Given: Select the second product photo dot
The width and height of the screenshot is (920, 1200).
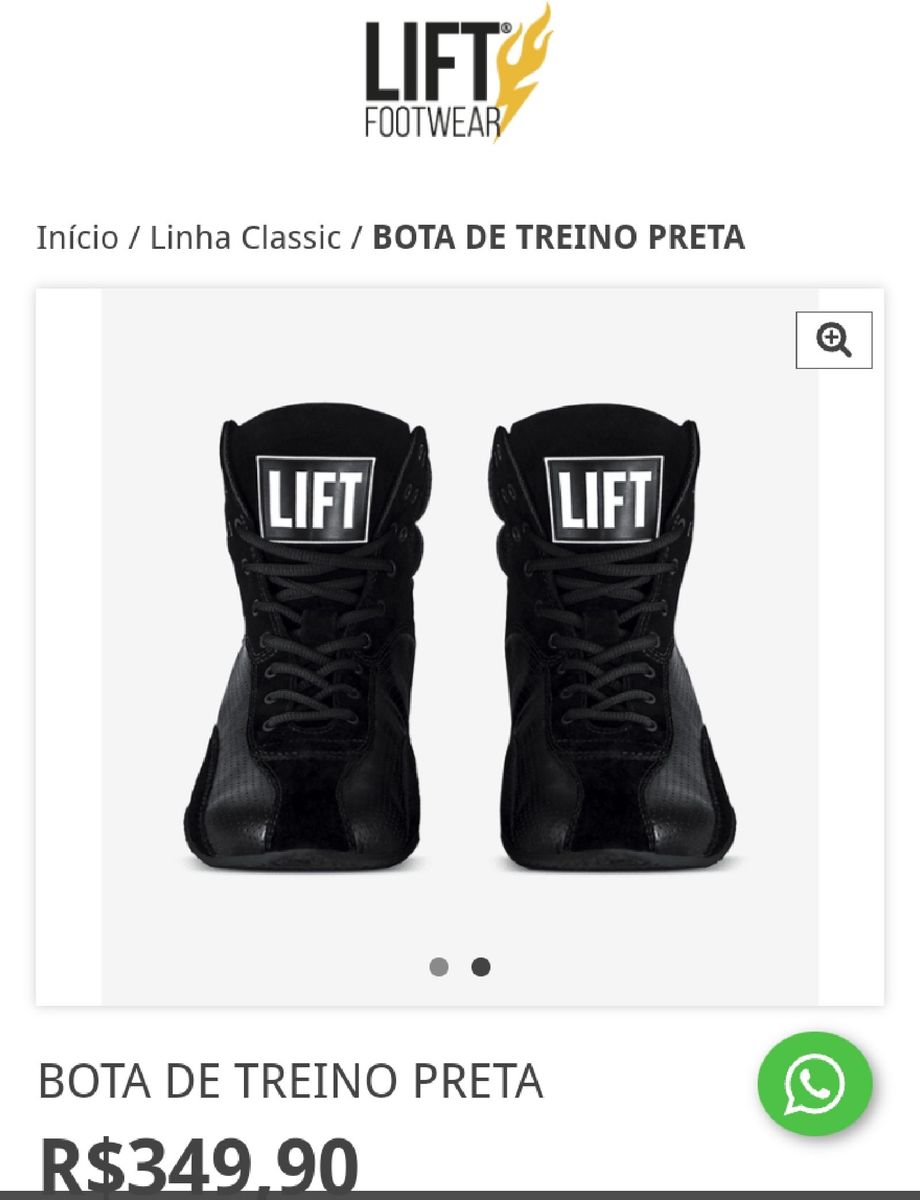Looking at the screenshot, I should [x=481, y=967].
